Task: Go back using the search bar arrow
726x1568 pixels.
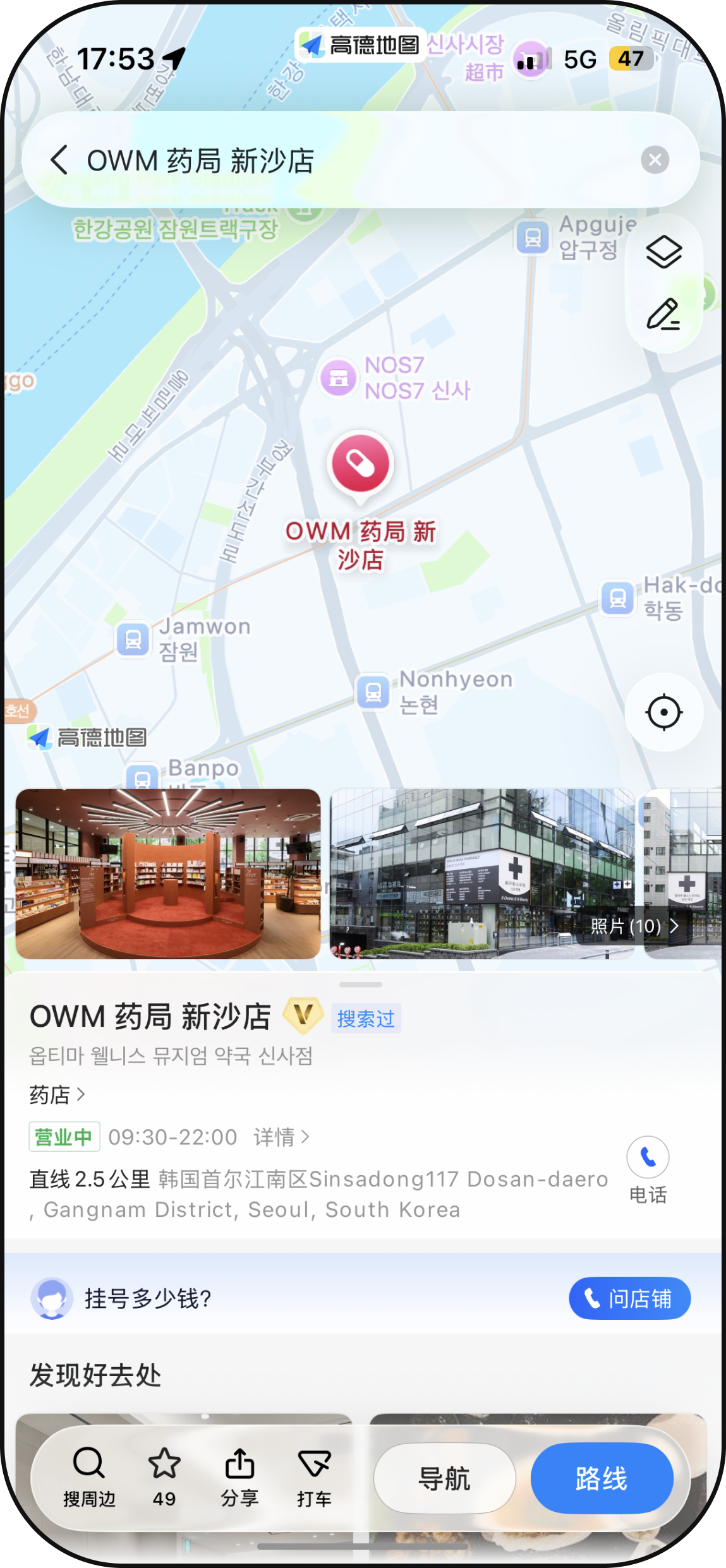Action: click(59, 160)
